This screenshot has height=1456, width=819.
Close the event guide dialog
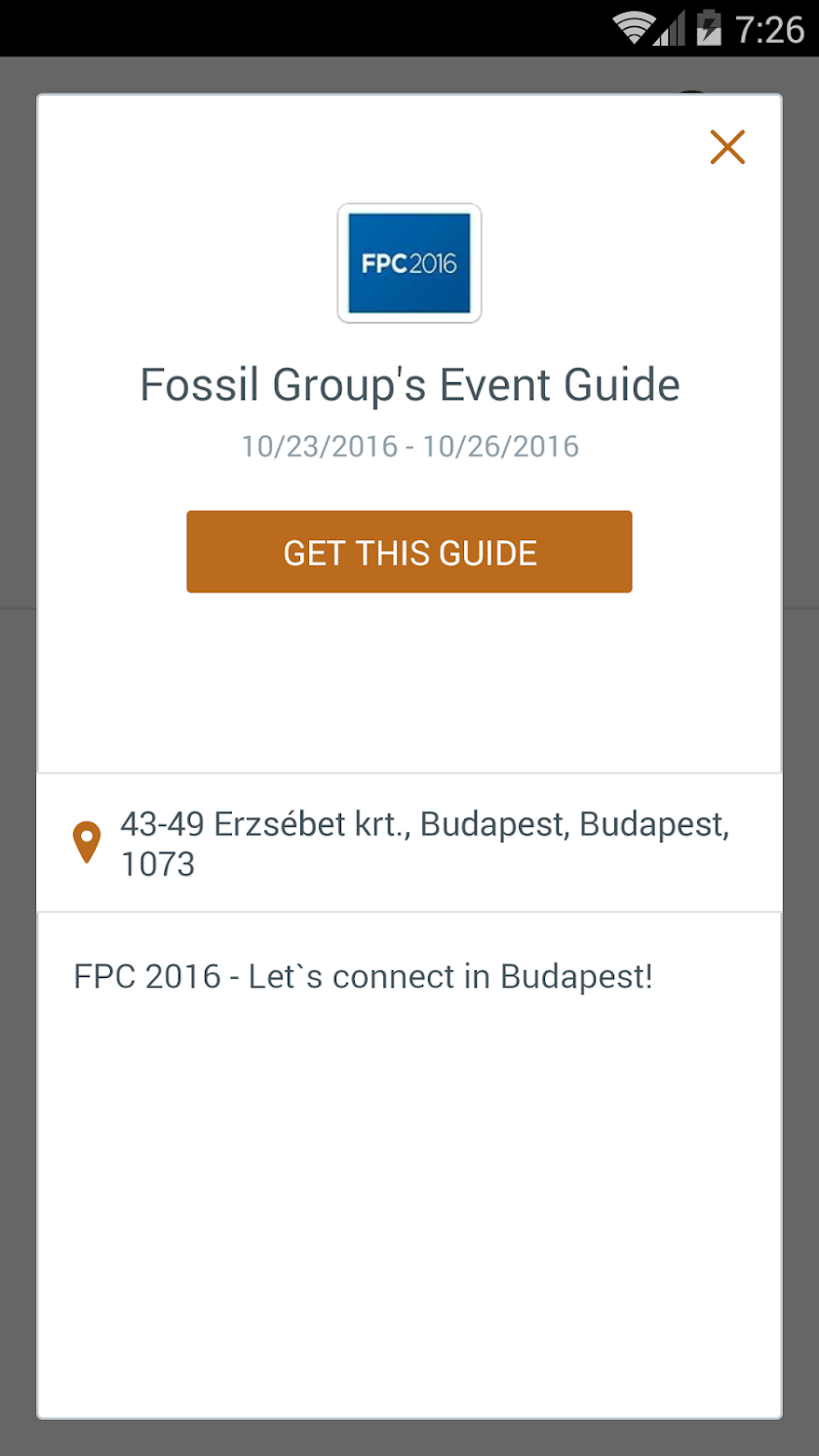click(727, 147)
